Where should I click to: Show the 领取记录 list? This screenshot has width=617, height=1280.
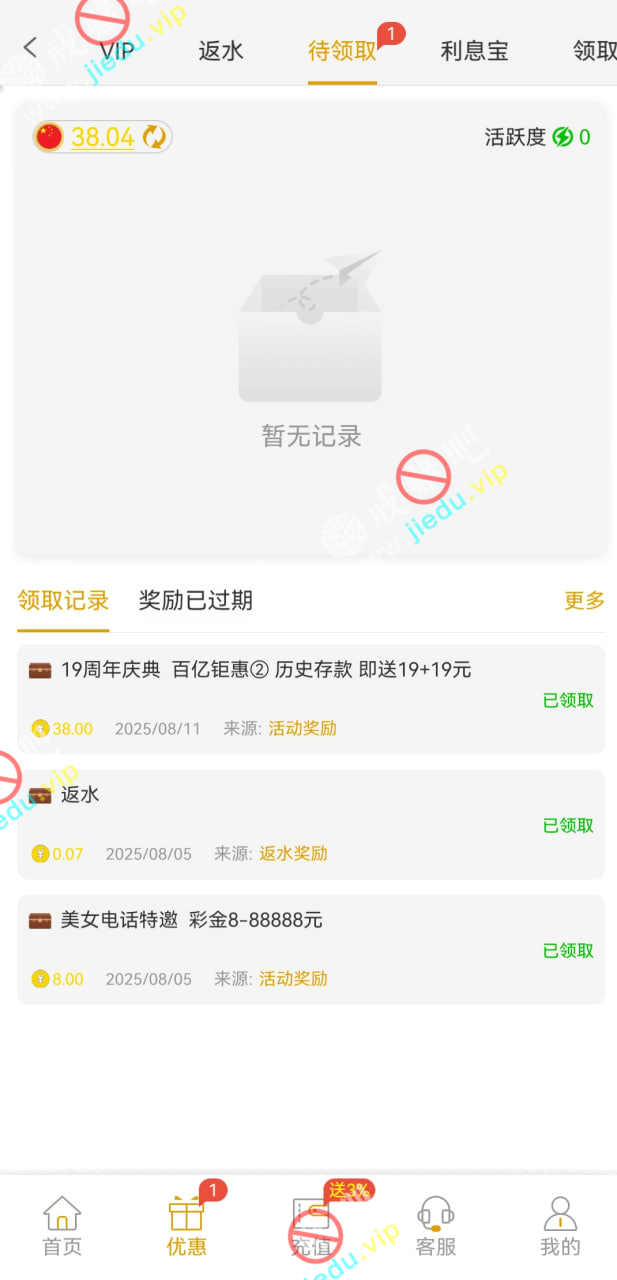point(63,600)
